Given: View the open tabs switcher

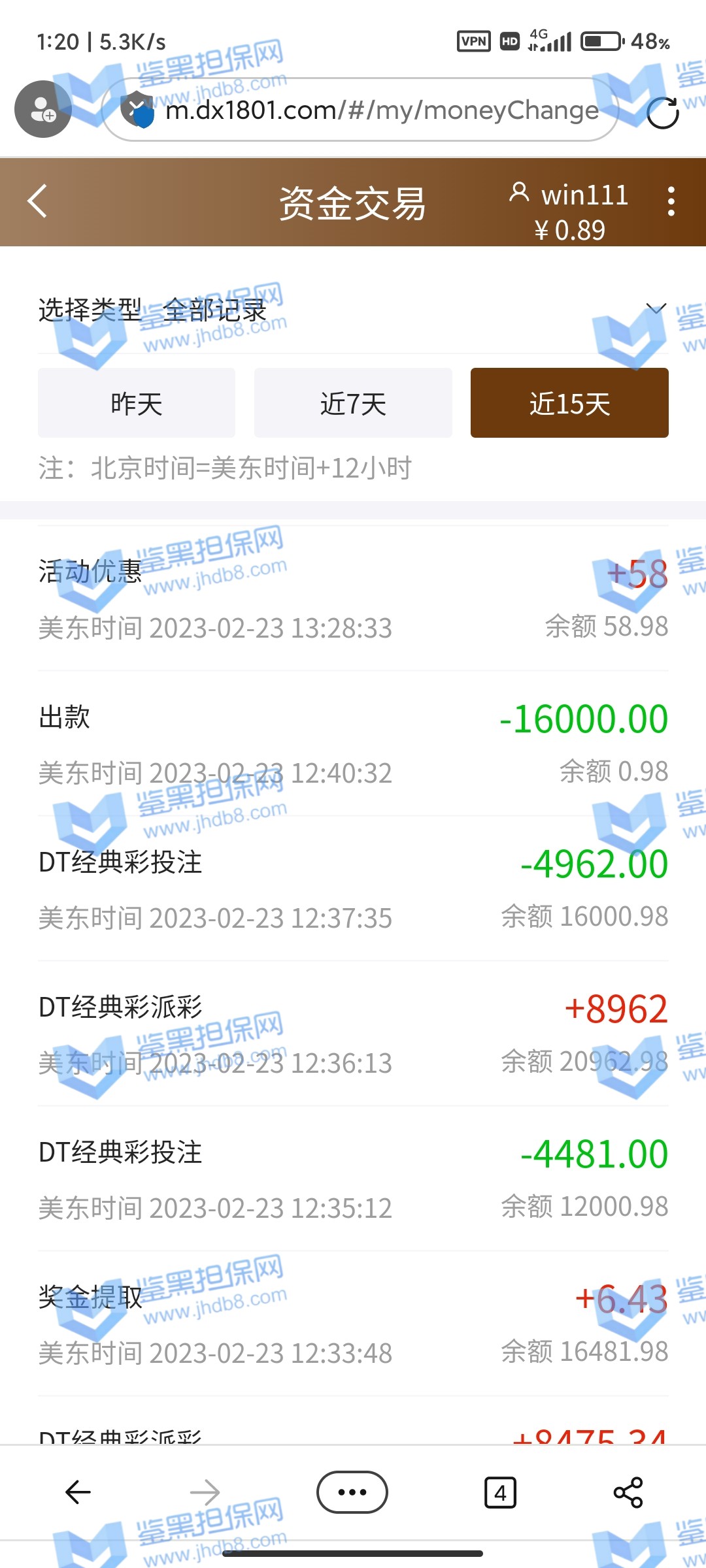Looking at the screenshot, I should pos(500,1493).
